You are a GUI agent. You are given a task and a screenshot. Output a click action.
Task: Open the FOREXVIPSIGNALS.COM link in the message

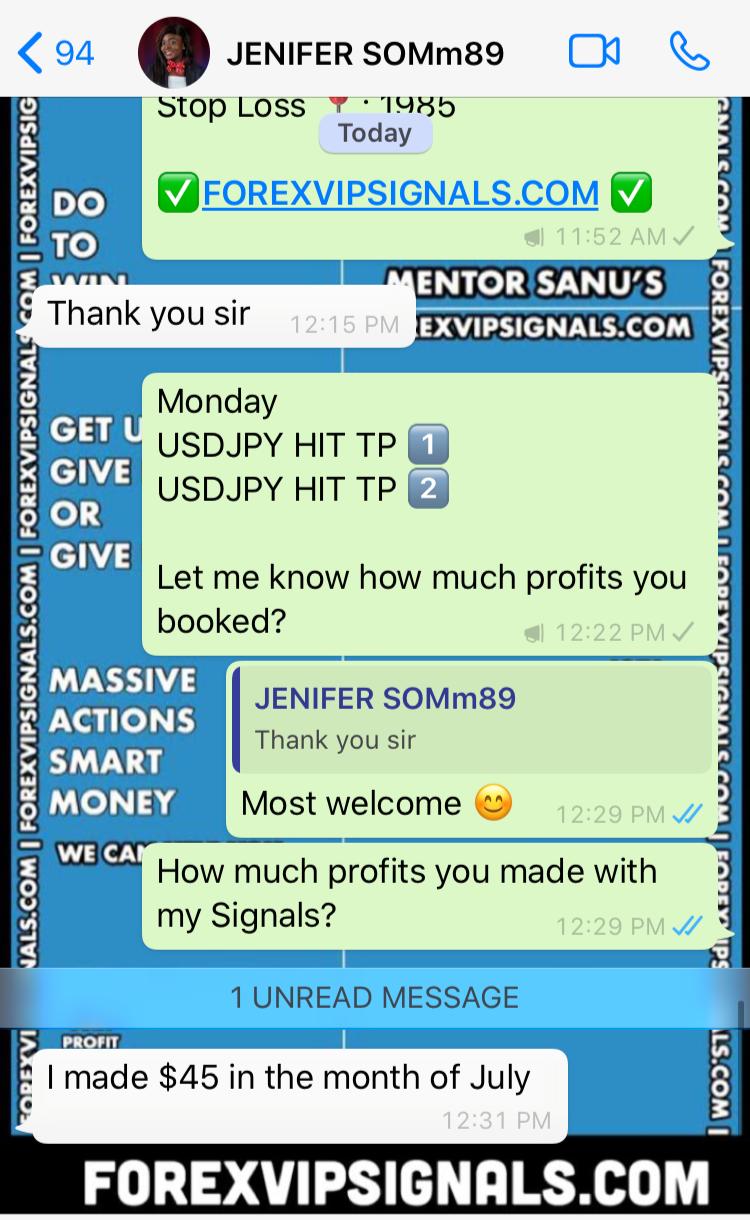tap(400, 192)
